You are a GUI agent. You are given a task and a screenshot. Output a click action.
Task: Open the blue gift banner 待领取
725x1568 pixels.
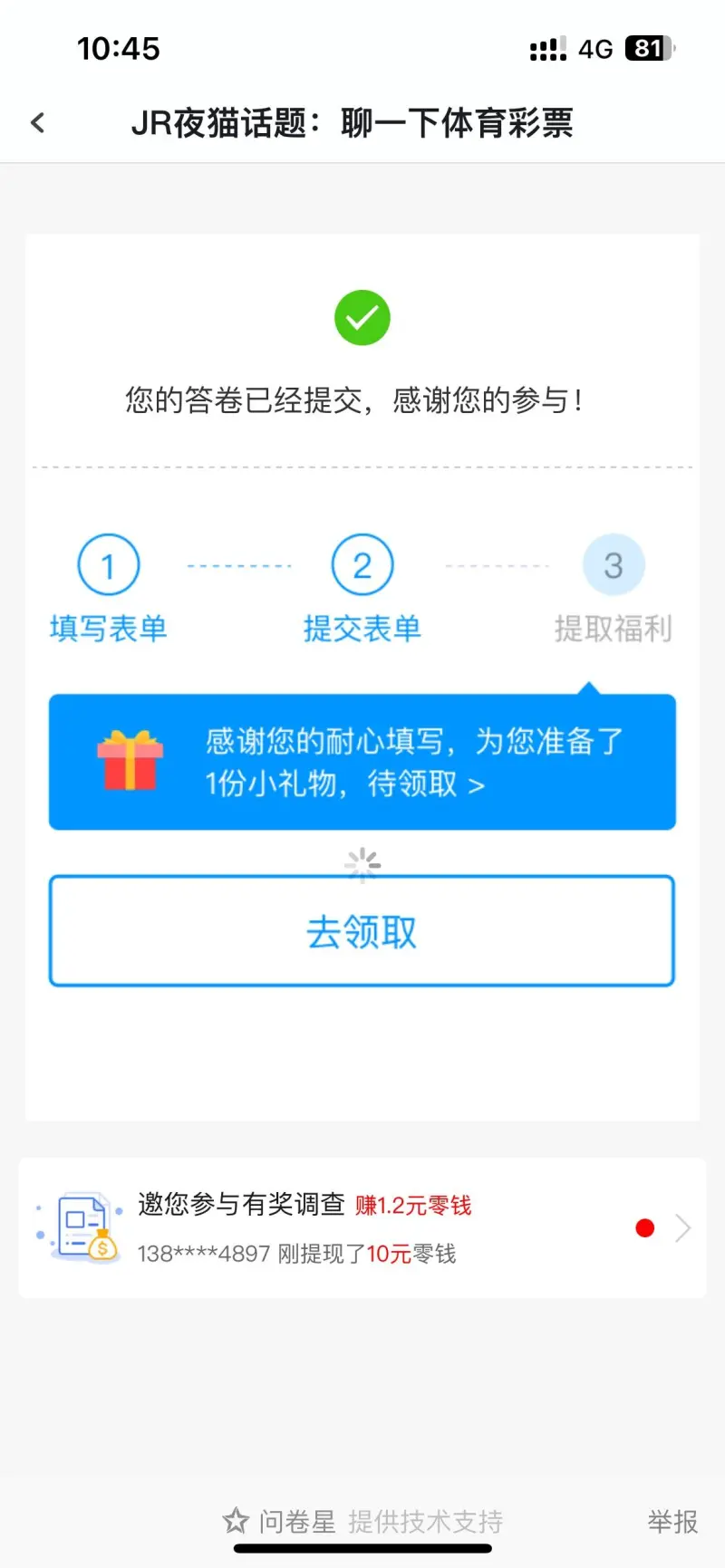tap(362, 762)
